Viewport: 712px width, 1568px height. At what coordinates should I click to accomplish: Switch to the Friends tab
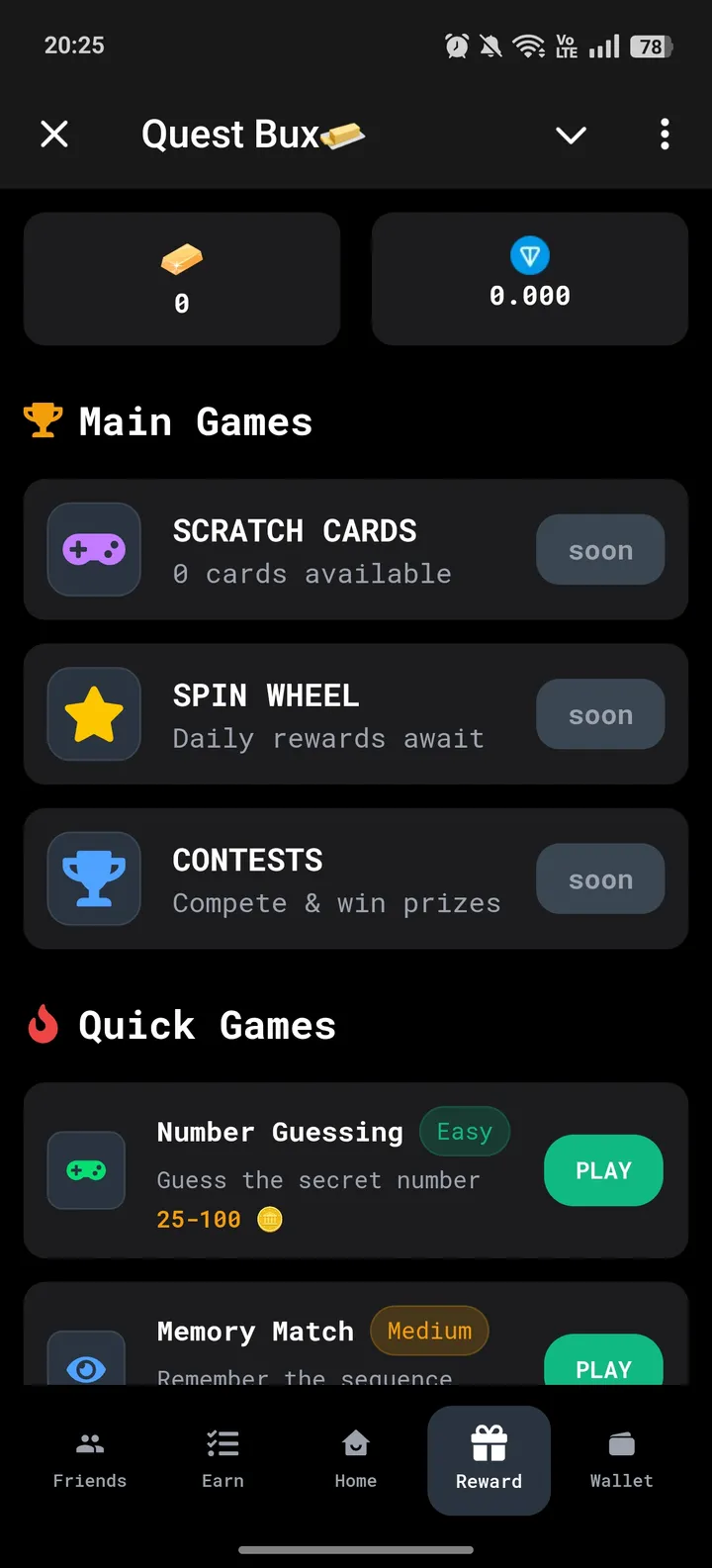(89, 1459)
